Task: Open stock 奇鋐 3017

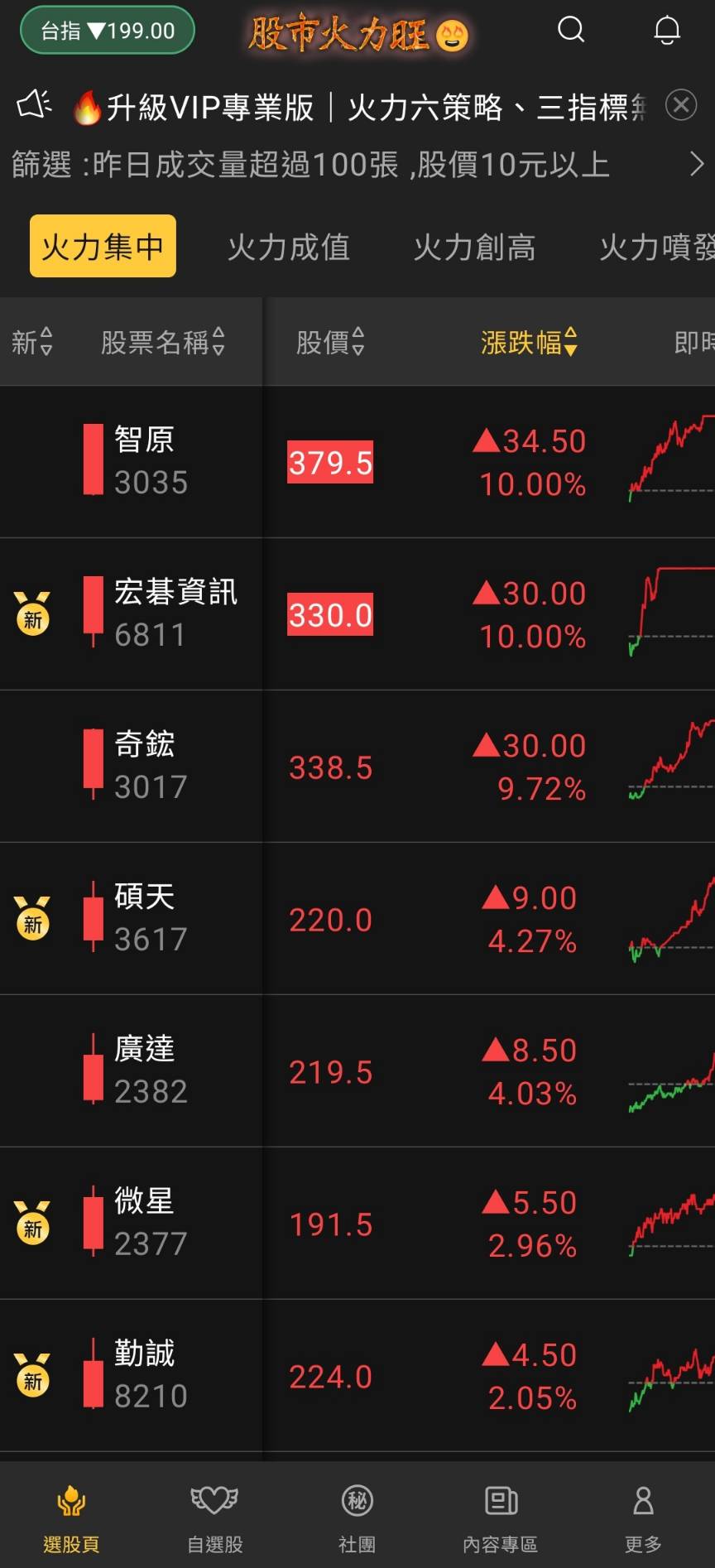Action: [x=357, y=767]
